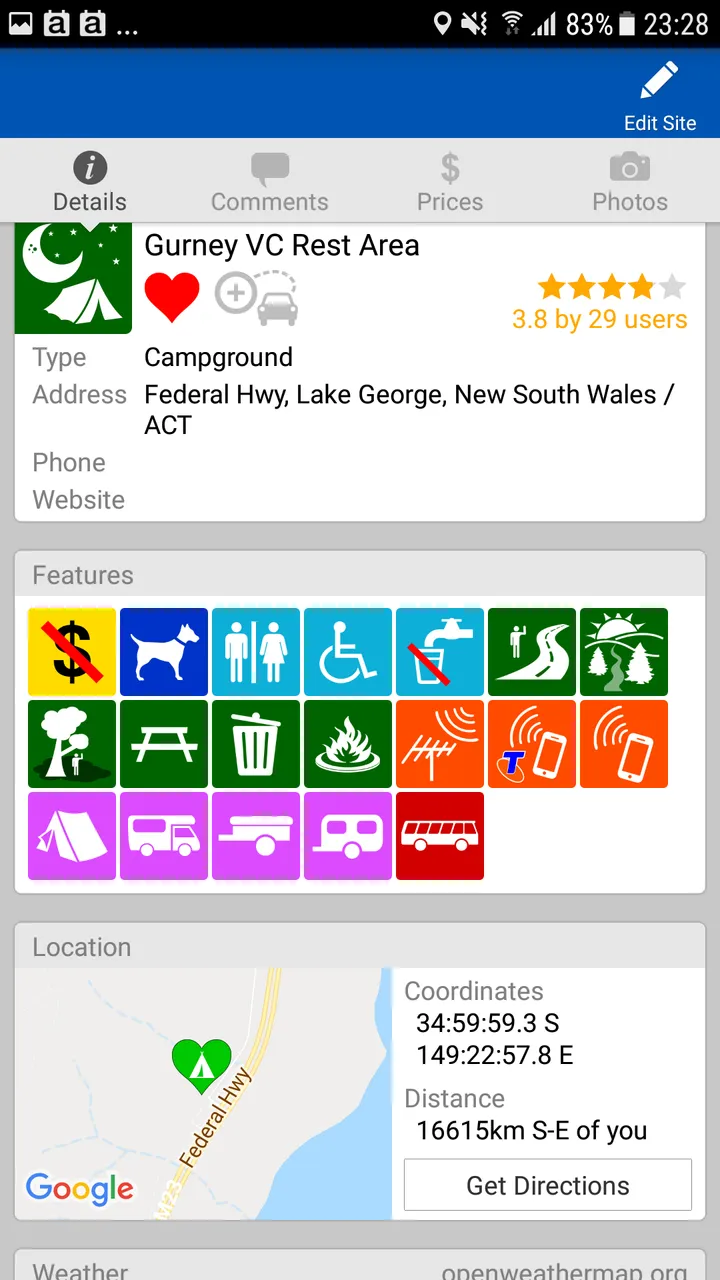Tap the toilets feature icon

coord(256,652)
